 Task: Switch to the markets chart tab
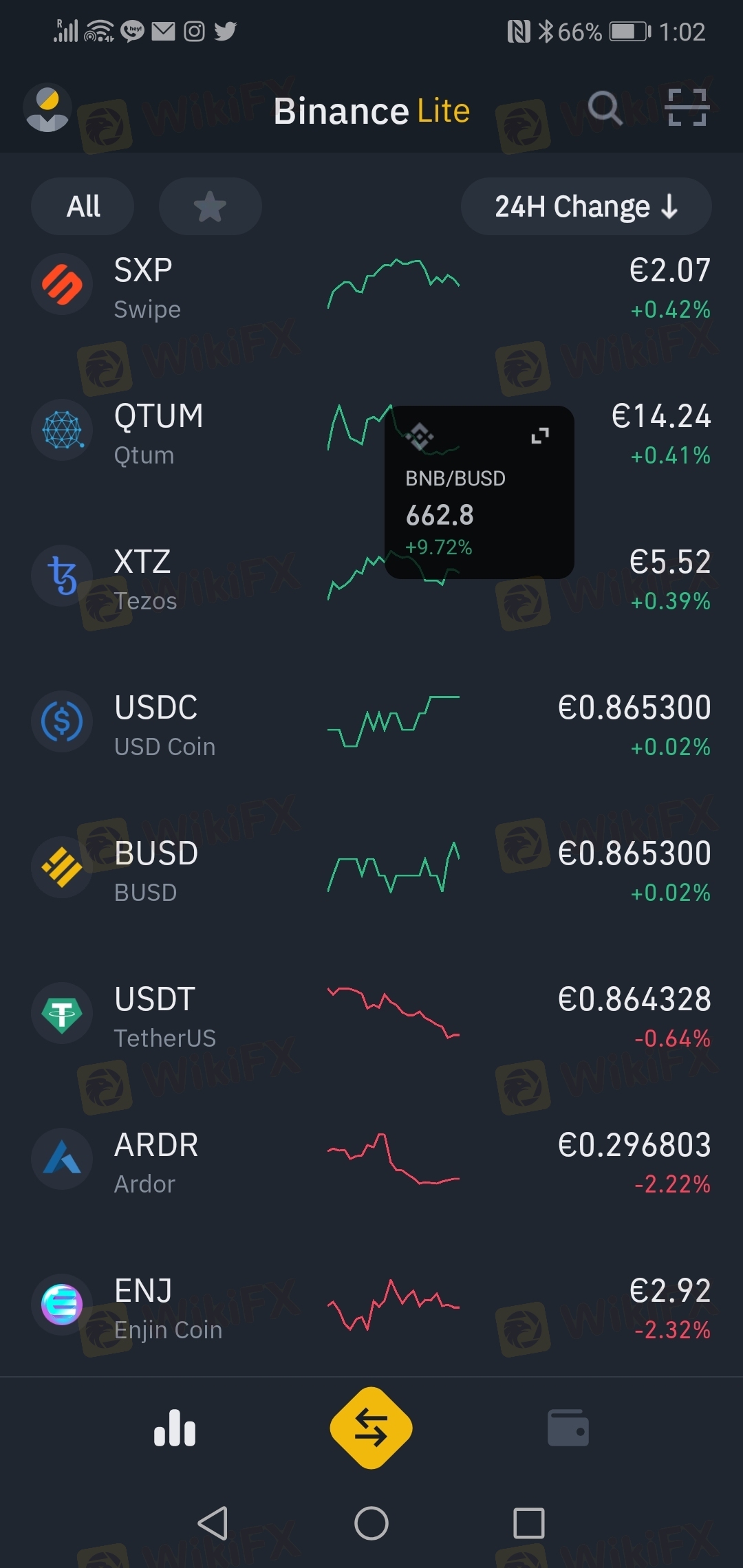[x=175, y=1428]
